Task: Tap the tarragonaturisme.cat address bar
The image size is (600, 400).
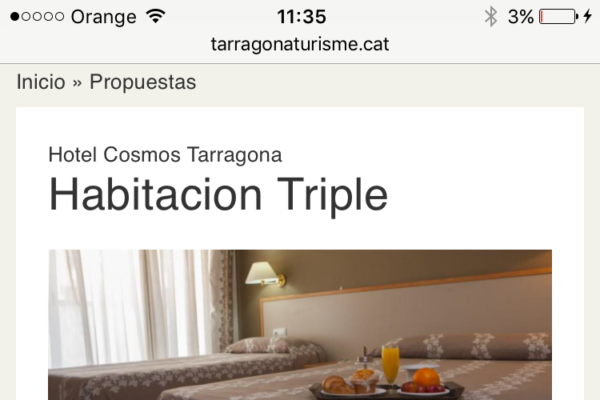Action: 300,45
